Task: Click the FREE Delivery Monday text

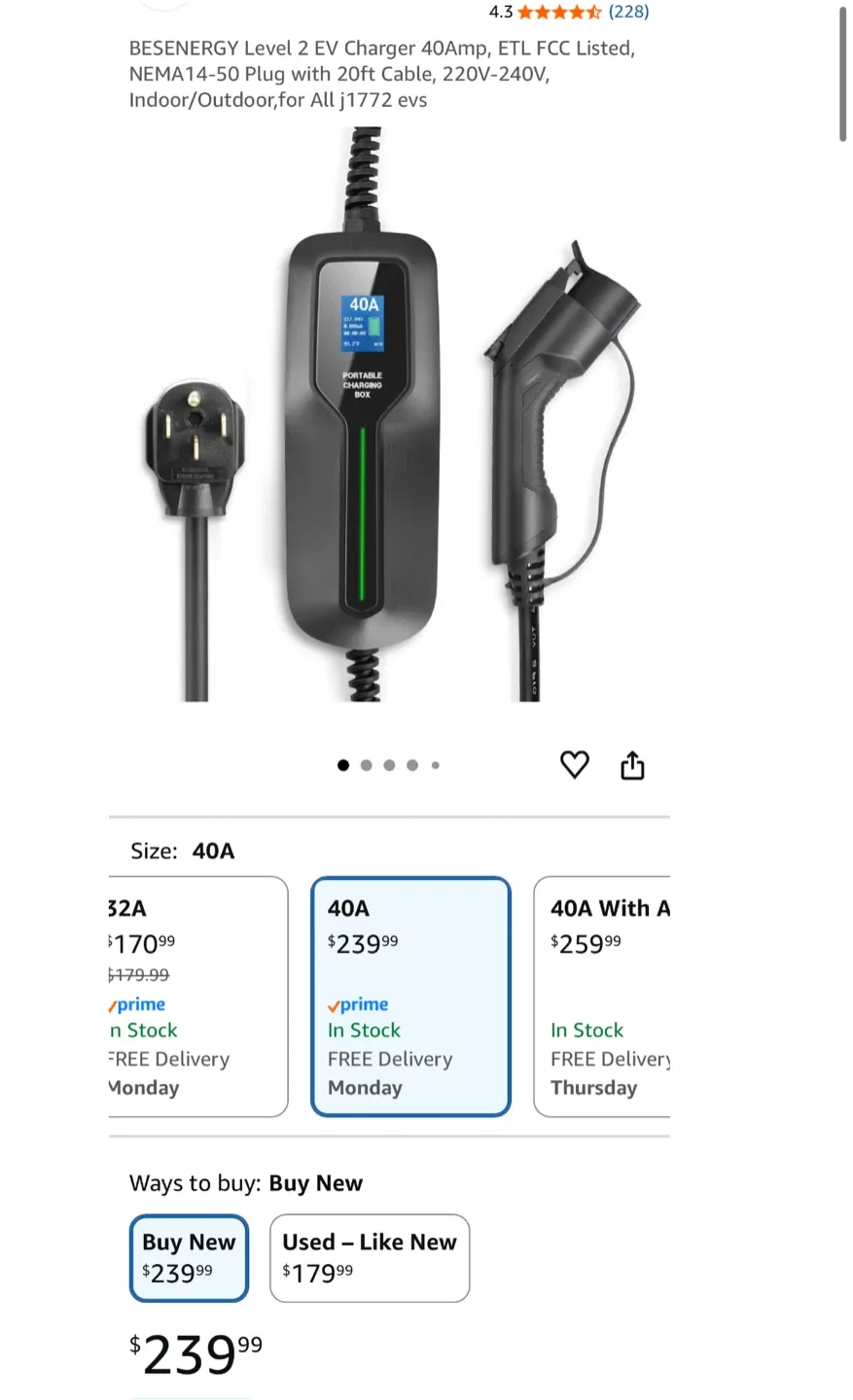Action: click(x=389, y=1072)
